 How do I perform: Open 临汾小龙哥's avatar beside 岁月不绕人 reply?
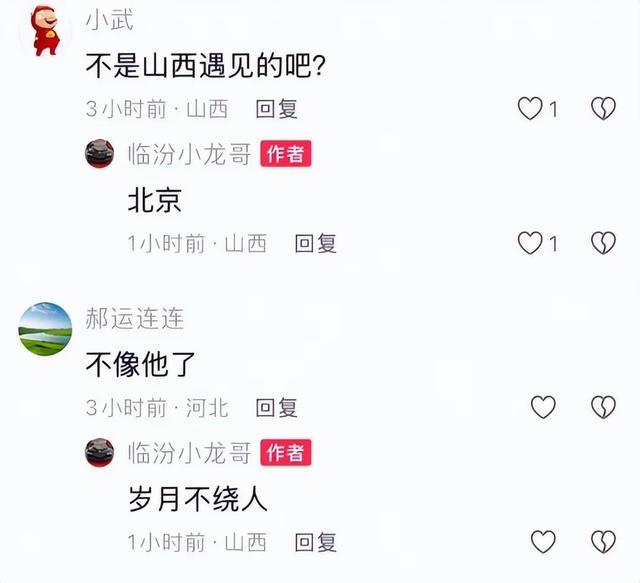click(x=100, y=452)
